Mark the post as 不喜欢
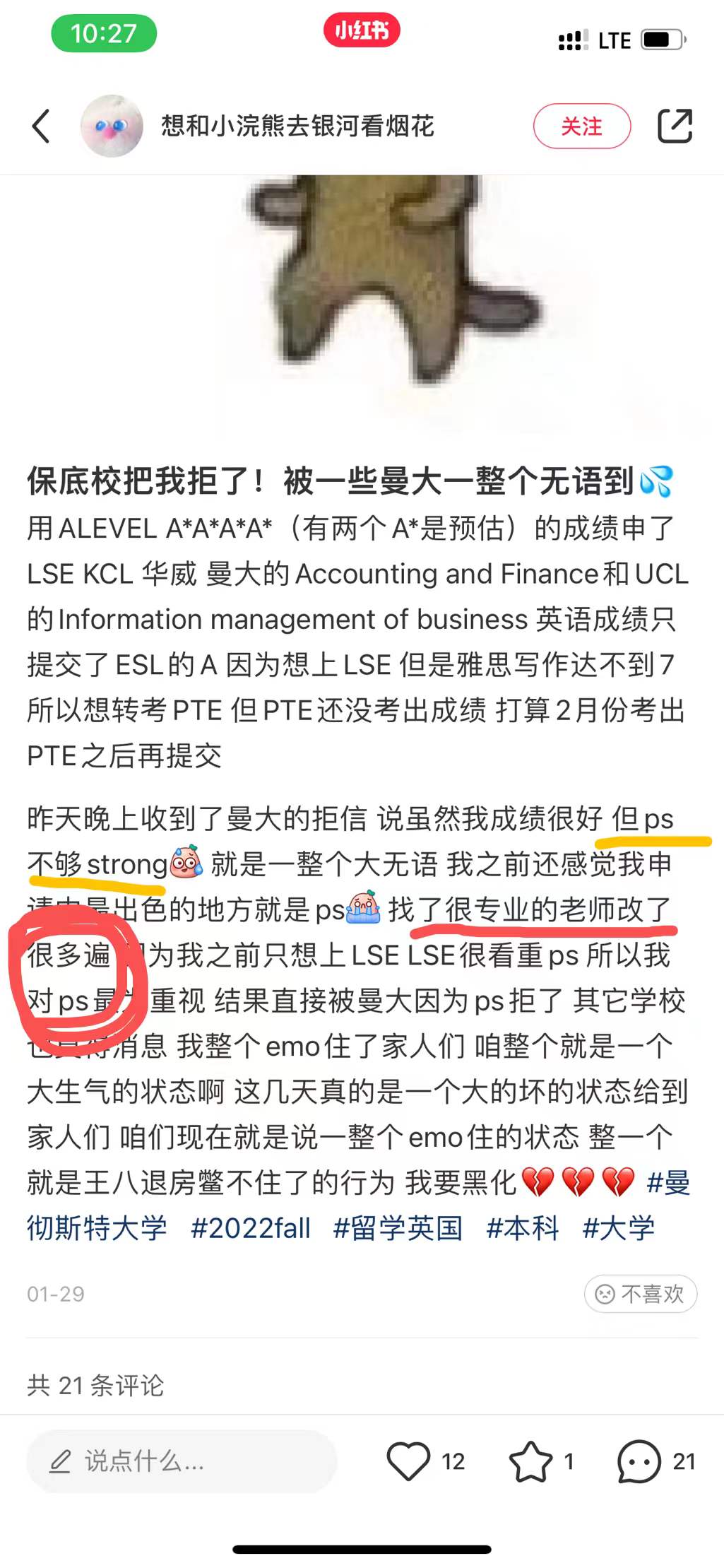 [640, 1294]
